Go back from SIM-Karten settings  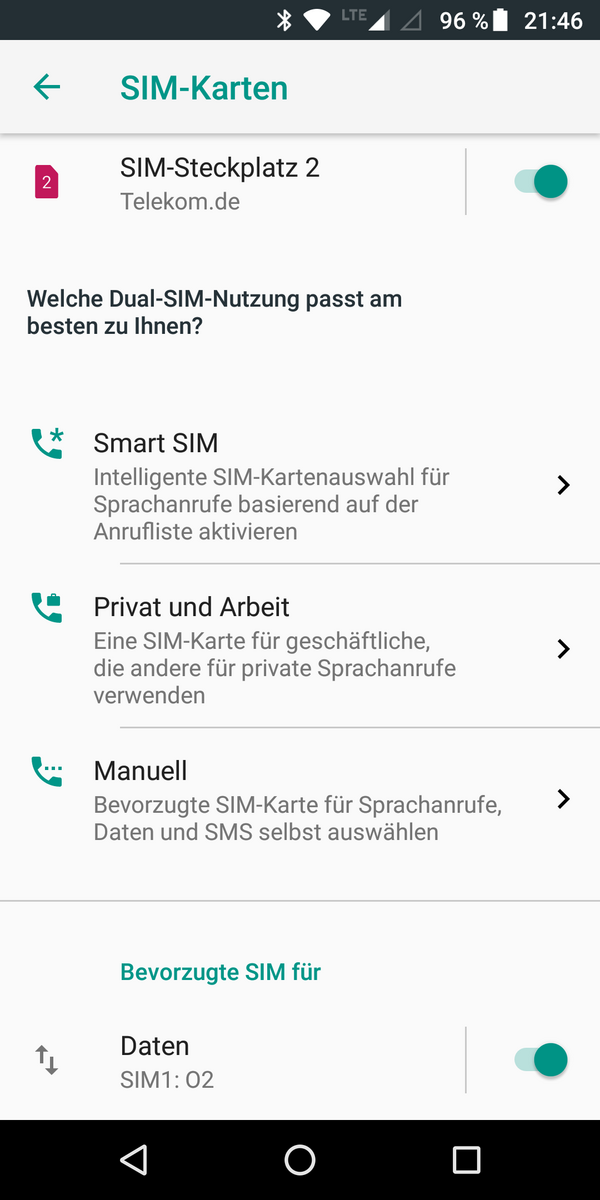(x=47, y=88)
